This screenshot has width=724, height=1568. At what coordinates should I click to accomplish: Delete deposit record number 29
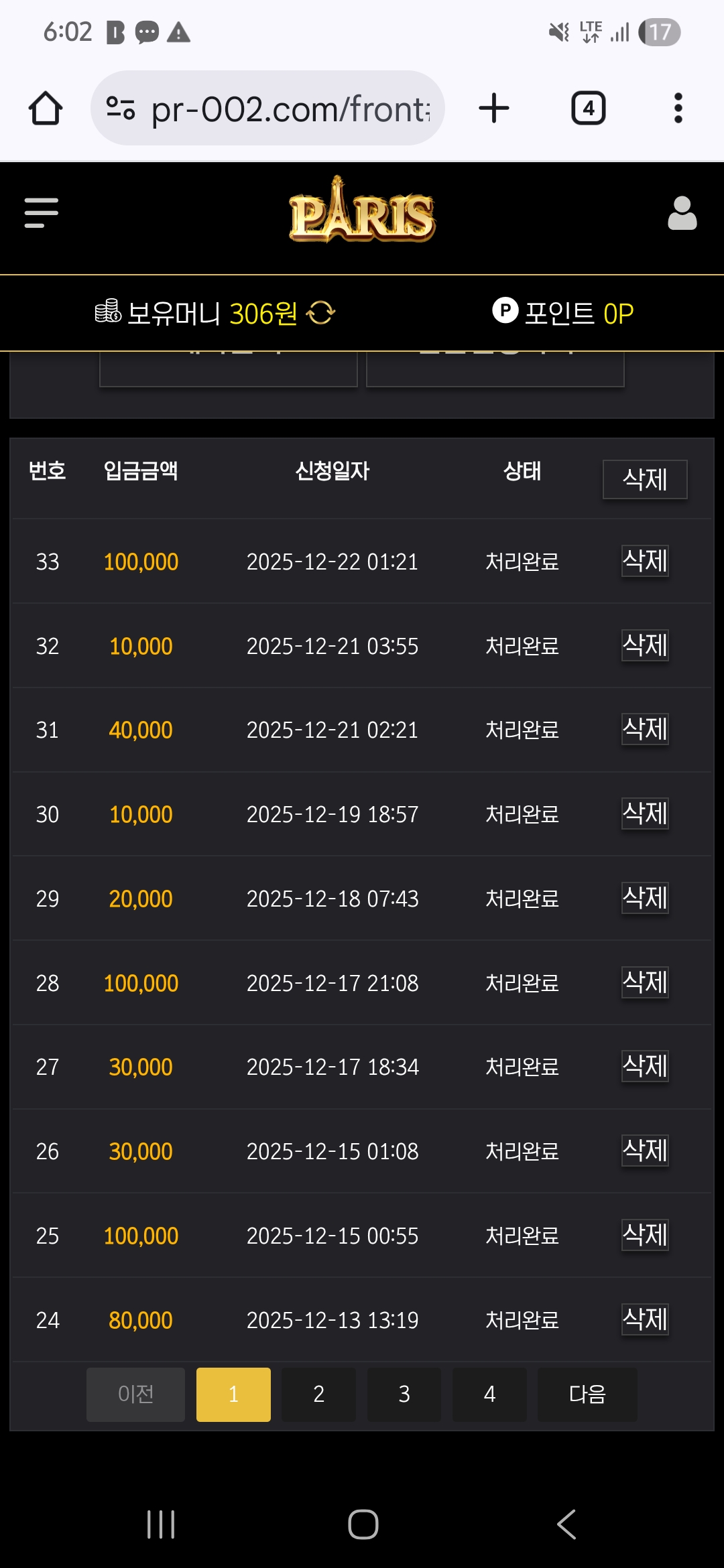(x=644, y=898)
